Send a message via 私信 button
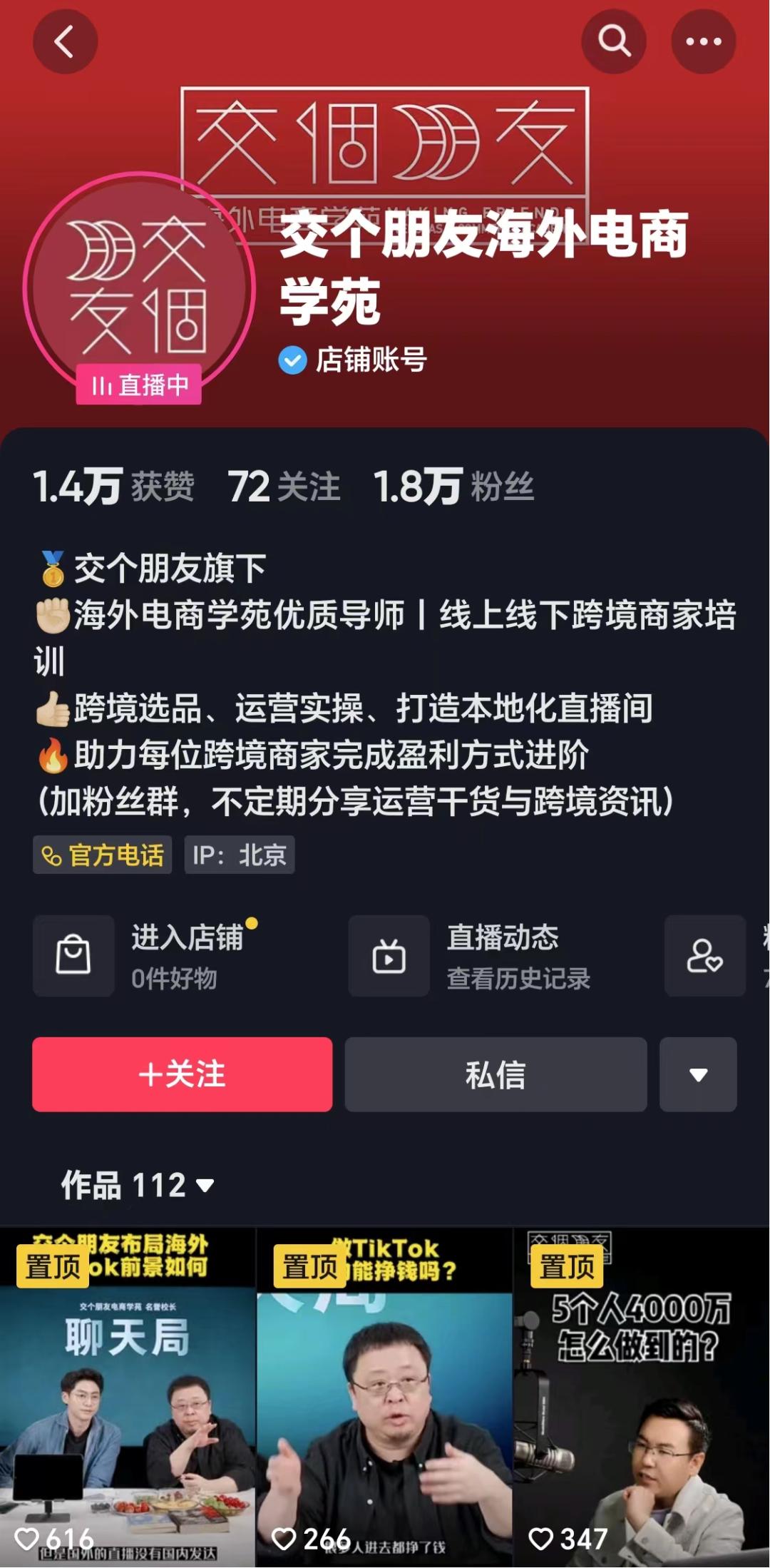 (495, 1075)
